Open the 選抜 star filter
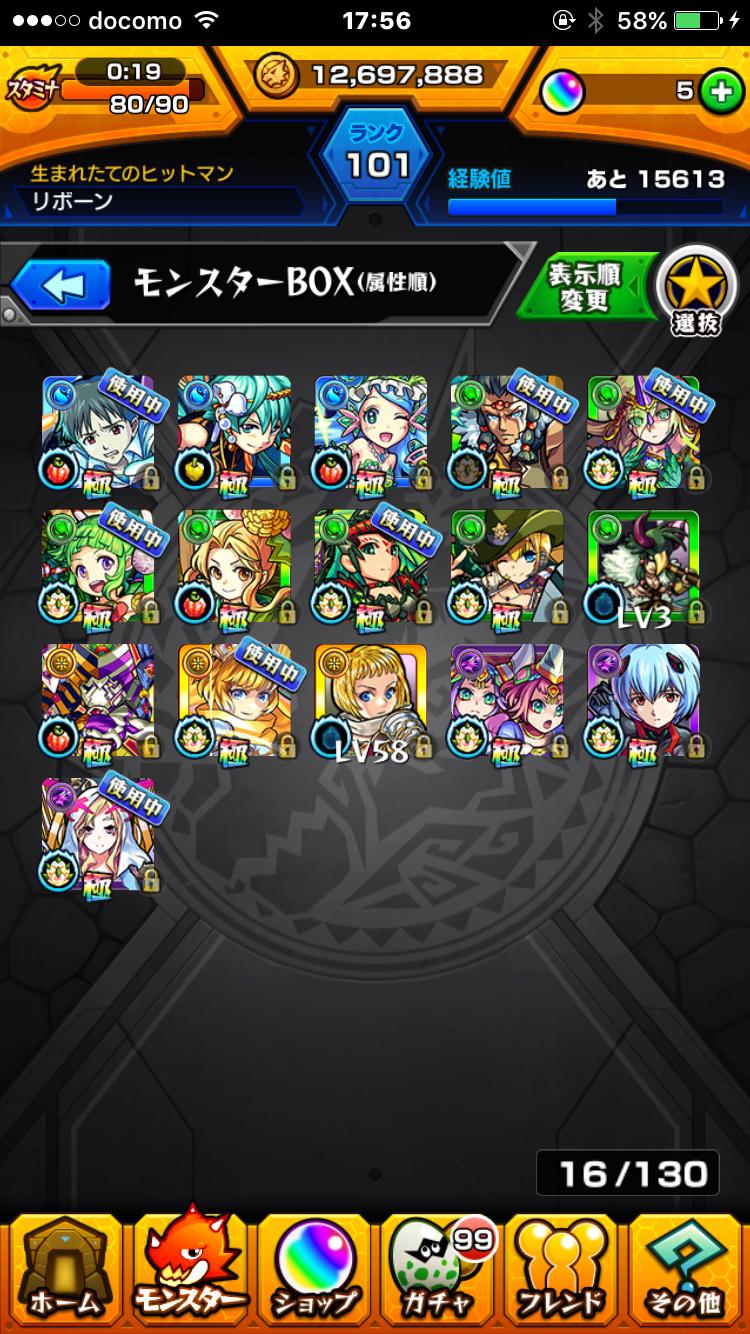Viewport: 750px width, 1334px height. [692, 288]
